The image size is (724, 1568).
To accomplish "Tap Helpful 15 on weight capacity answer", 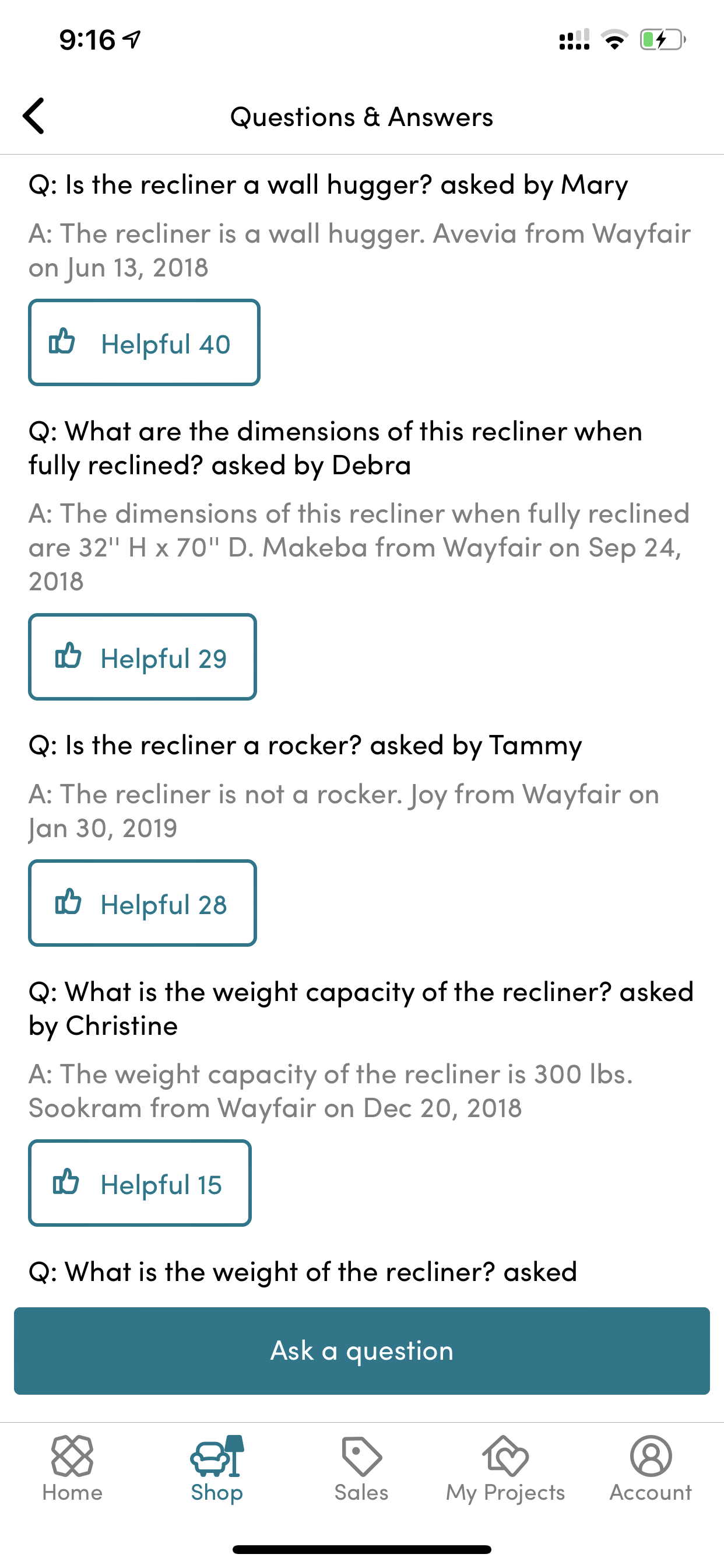I will click(140, 1184).
